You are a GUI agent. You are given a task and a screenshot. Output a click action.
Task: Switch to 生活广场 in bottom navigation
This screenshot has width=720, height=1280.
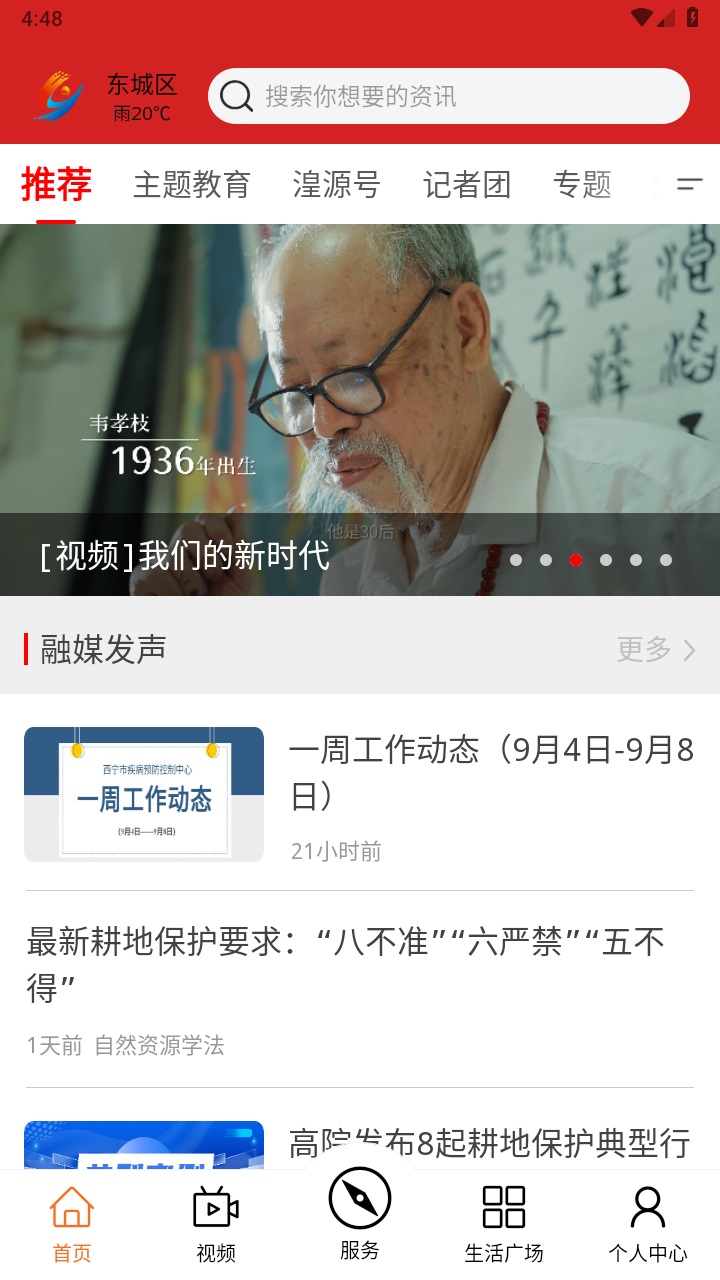[x=504, y=1224]
